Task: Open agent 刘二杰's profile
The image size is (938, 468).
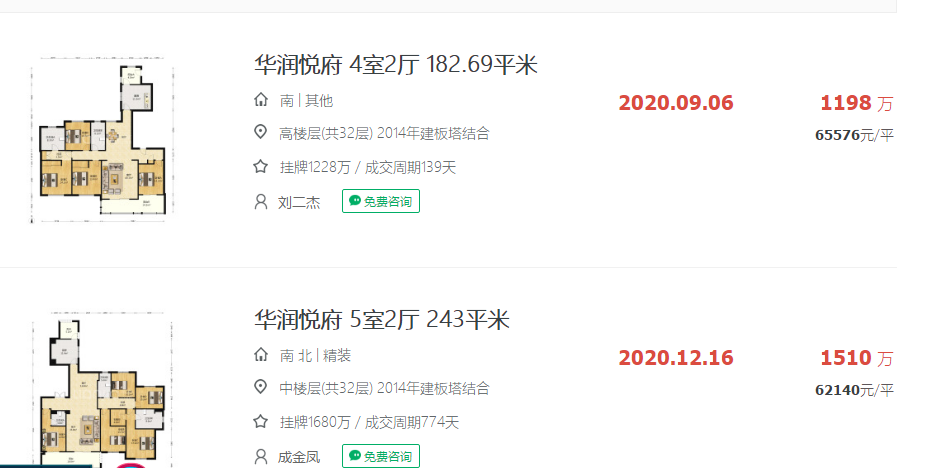Action: click(300, 202)
